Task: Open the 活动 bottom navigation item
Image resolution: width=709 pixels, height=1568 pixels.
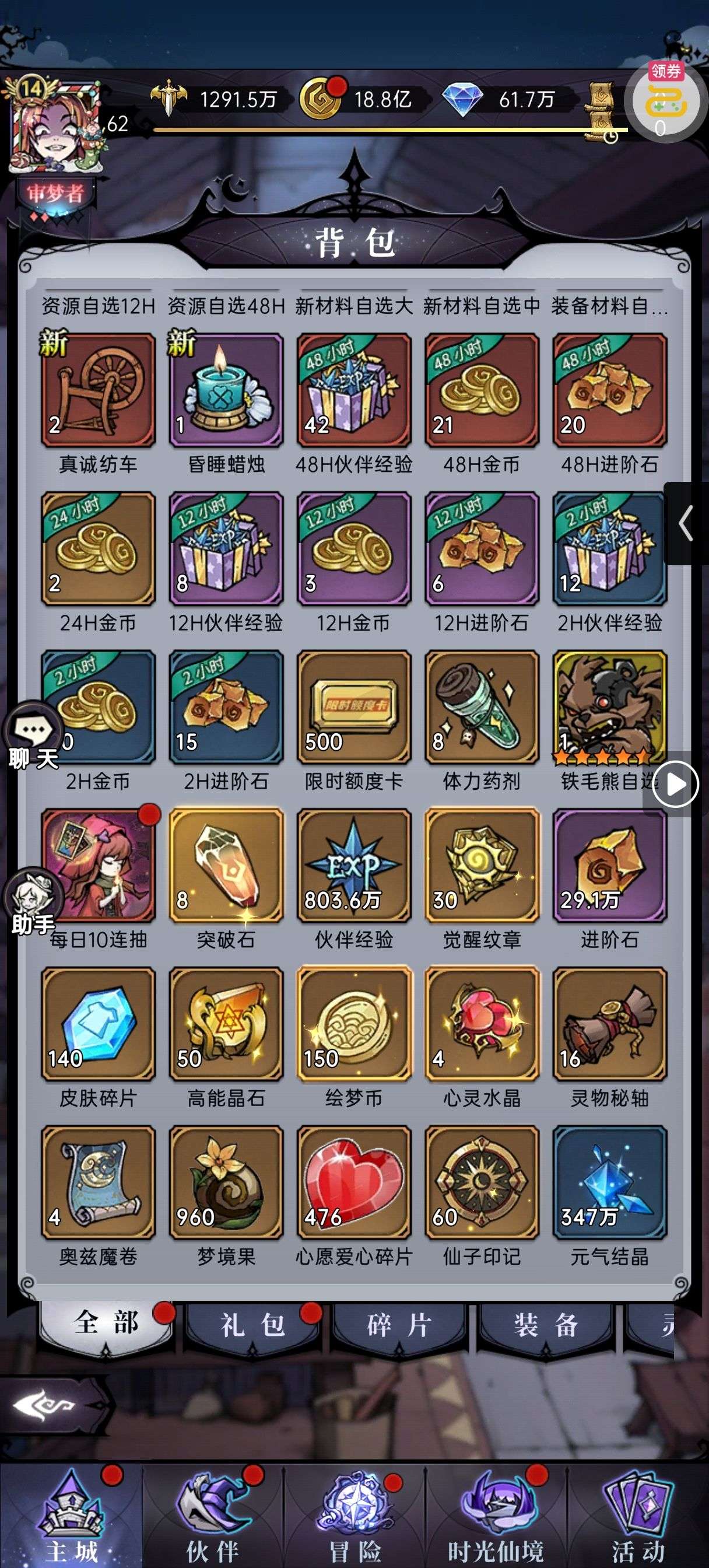Action: click(638, 1517)
